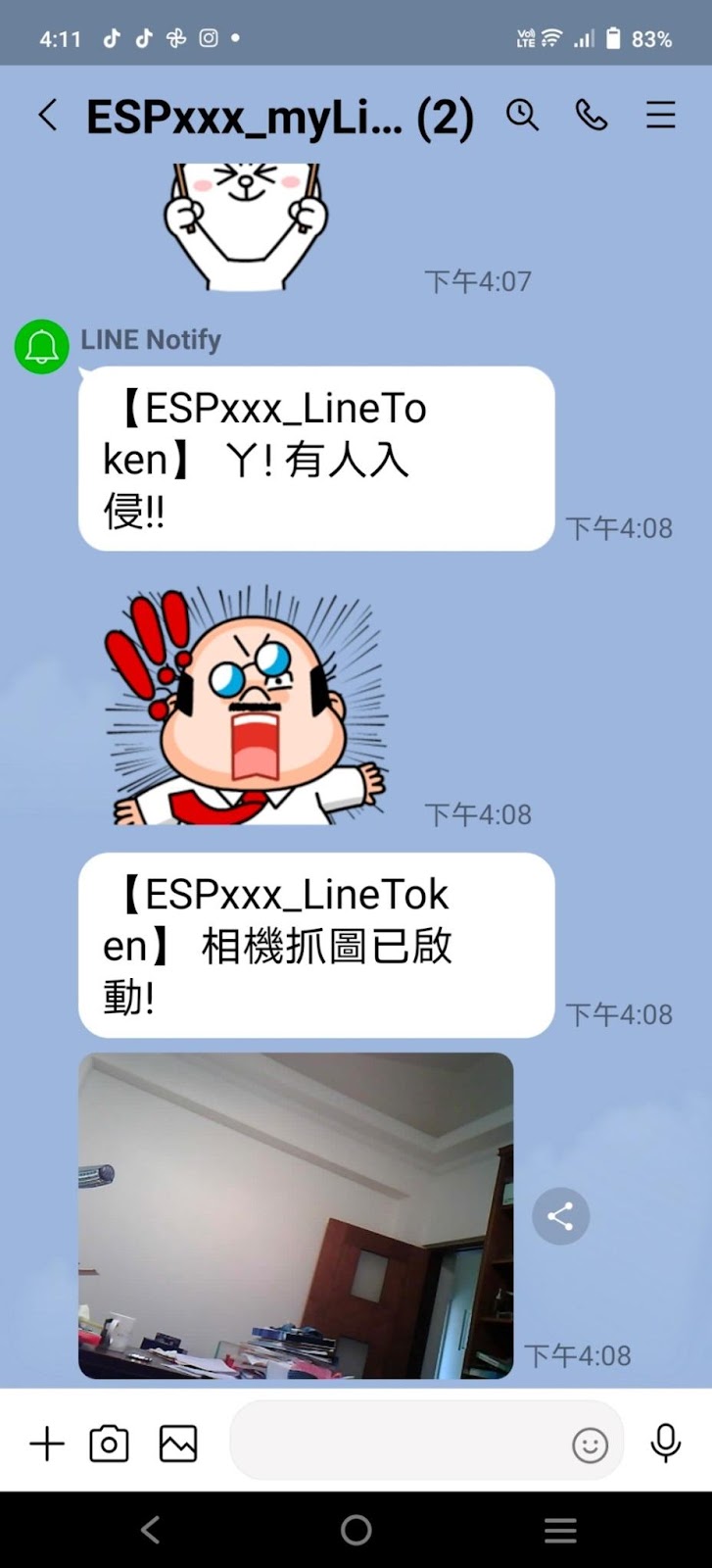
Task: Open the chat menu
Action: point(660,116)
